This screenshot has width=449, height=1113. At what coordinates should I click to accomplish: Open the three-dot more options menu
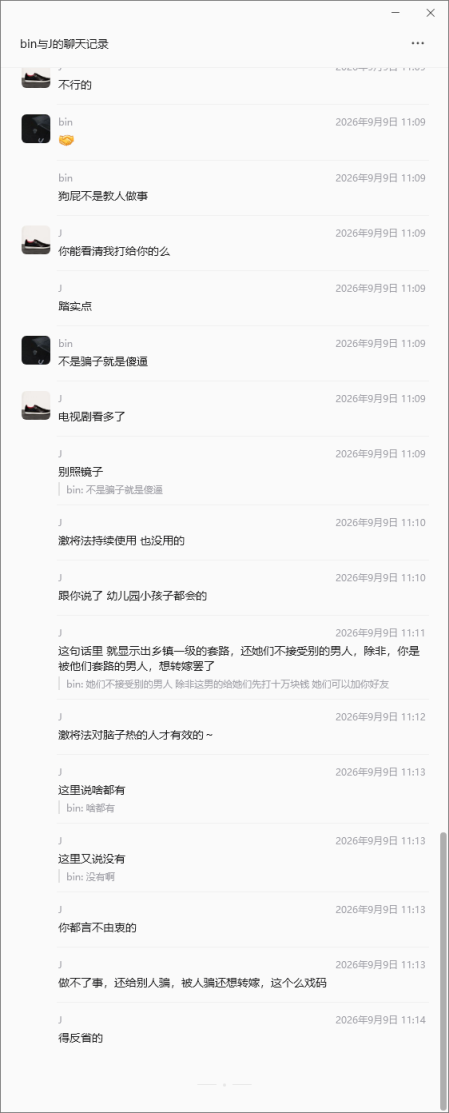click(x=418, y=43)
